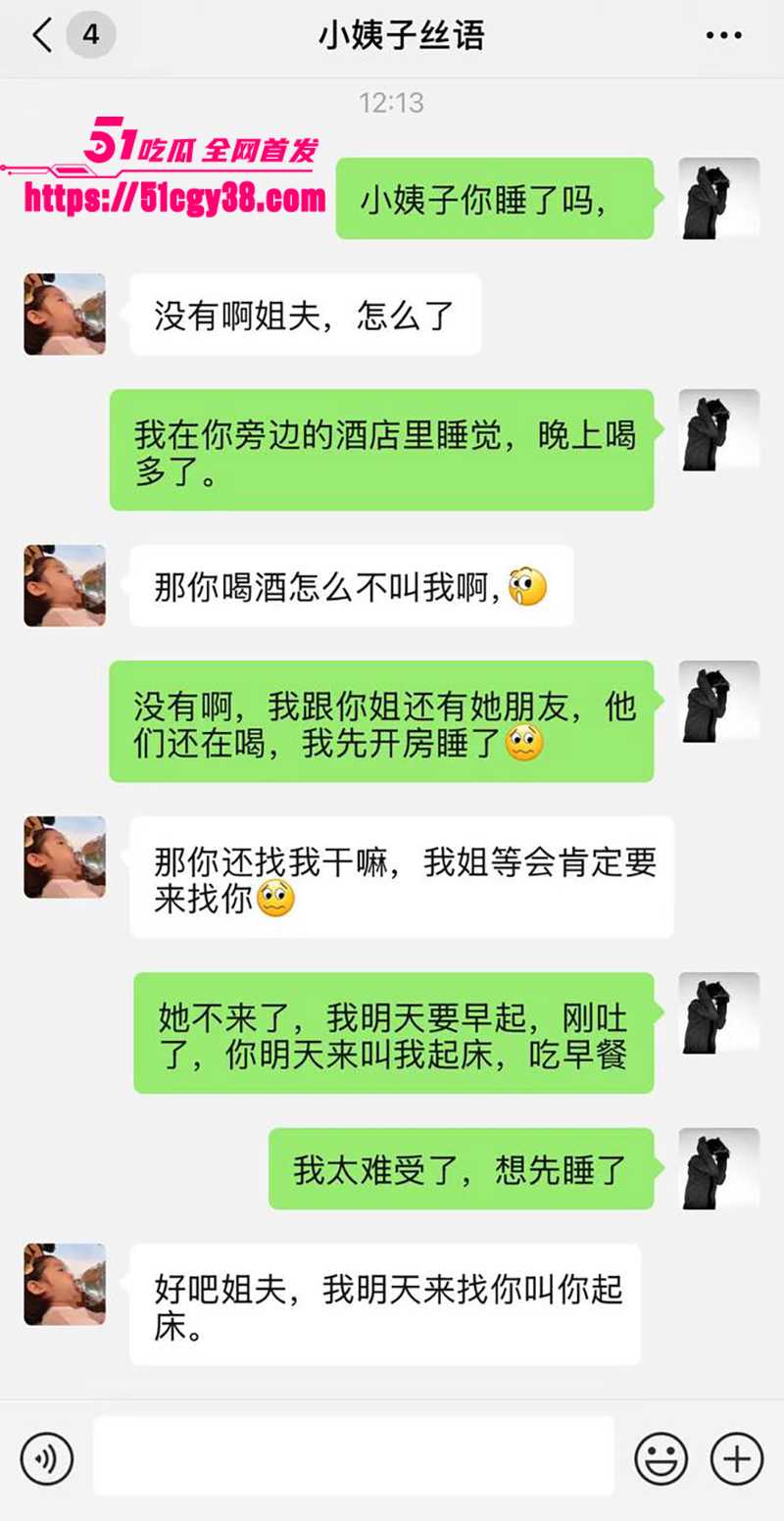Open sender avatar beside 小姨子你睡了吗 message
Screen dimensions: 784x1521
pos(719,198)
